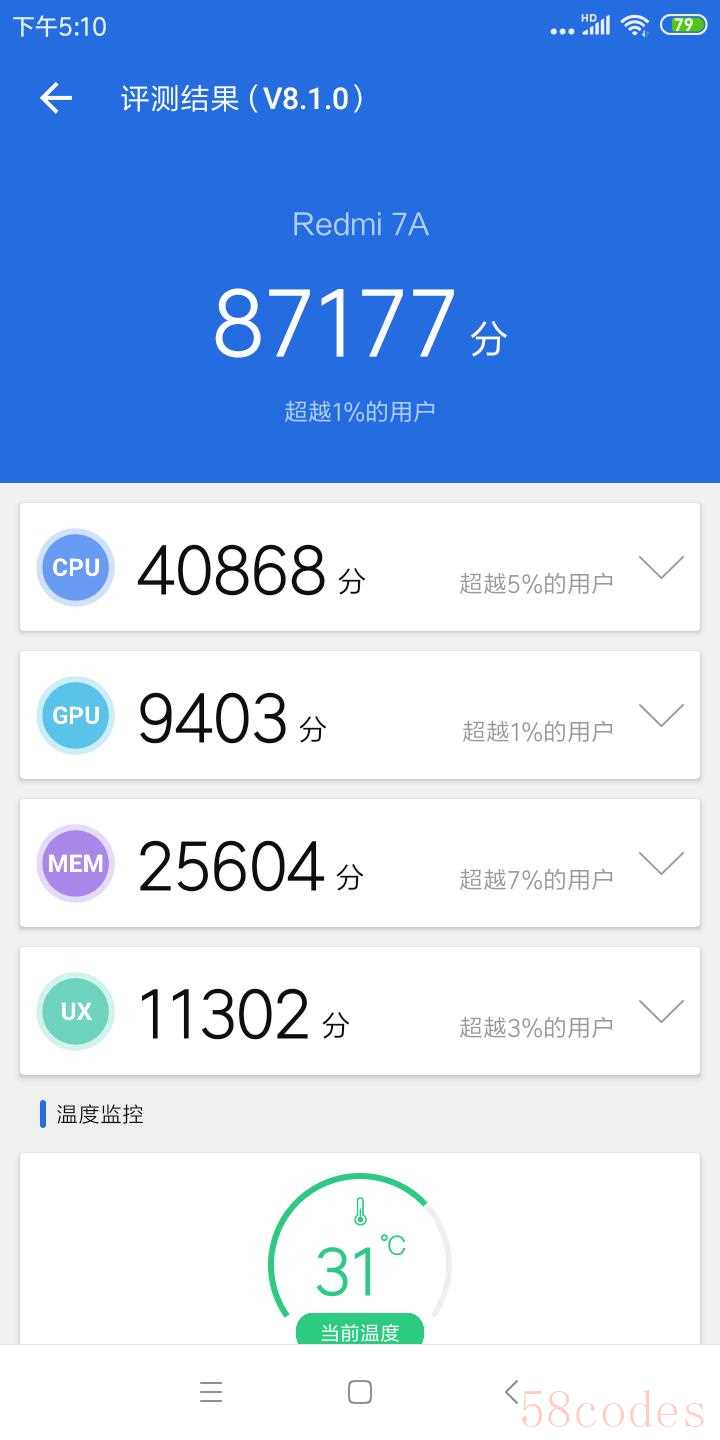
Task: Go back using the top-left arrow
Action: (x=56, y=98)
